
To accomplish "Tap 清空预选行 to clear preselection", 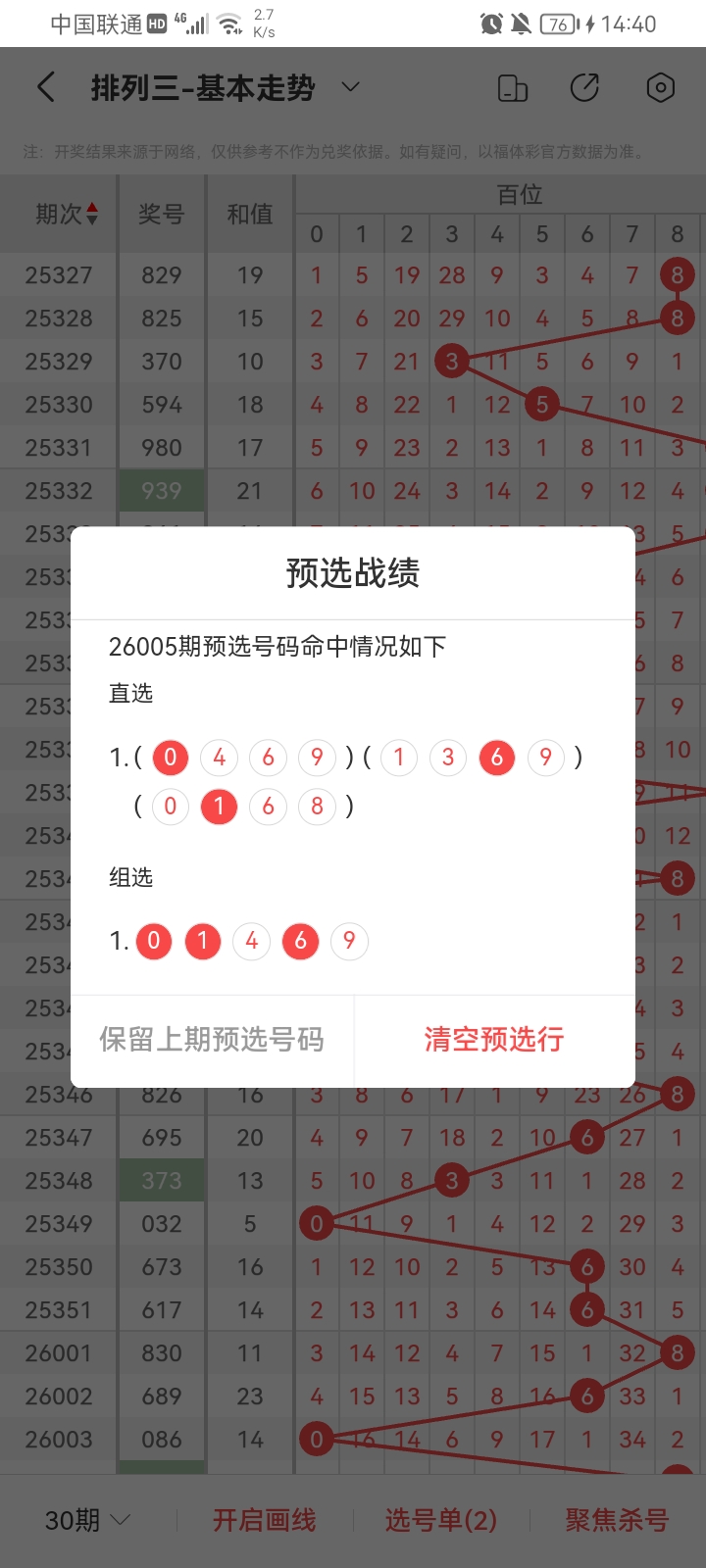I will (494, 1040).
